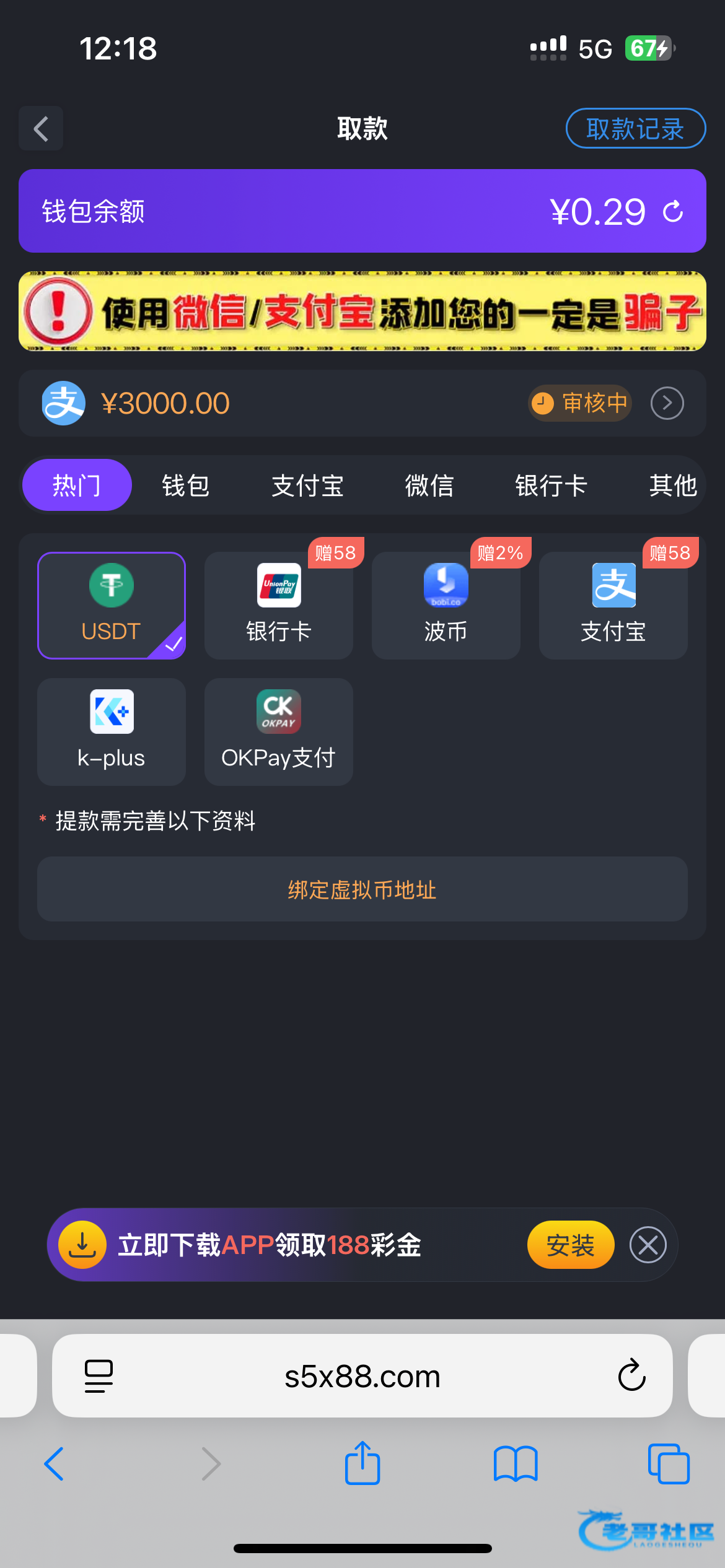
Task: Reload the page in Safari
Action: (631, 1376)
